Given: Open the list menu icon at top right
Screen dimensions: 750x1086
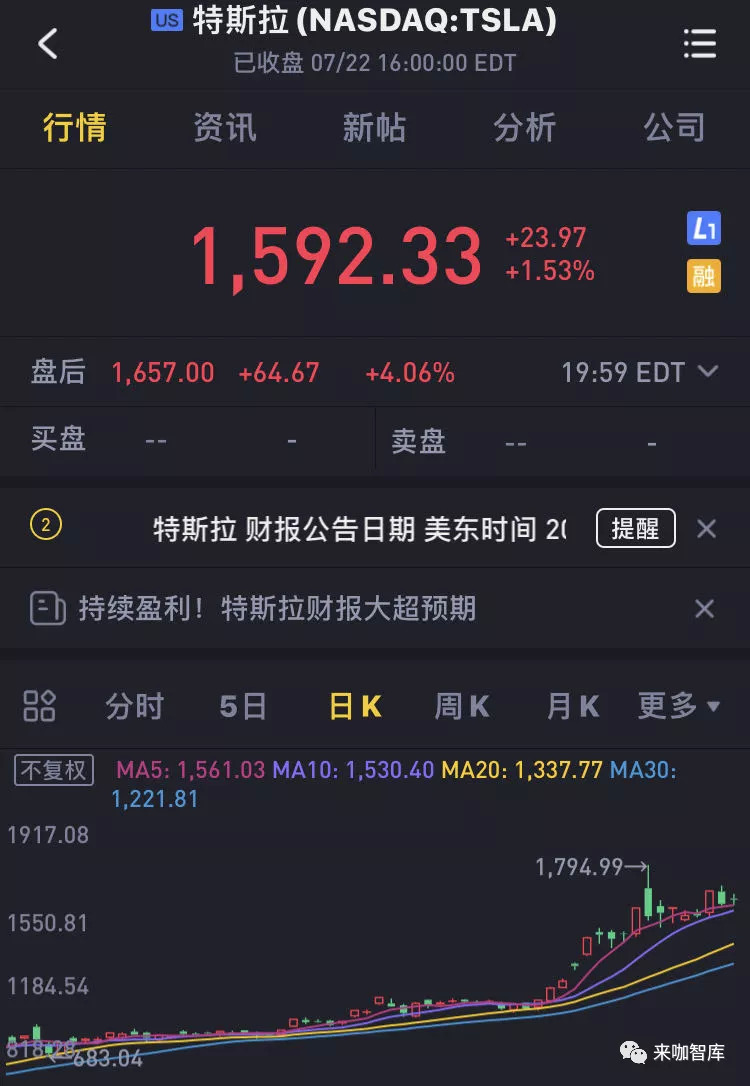Looking at the screenshot, I should click(x=699, y=44).
